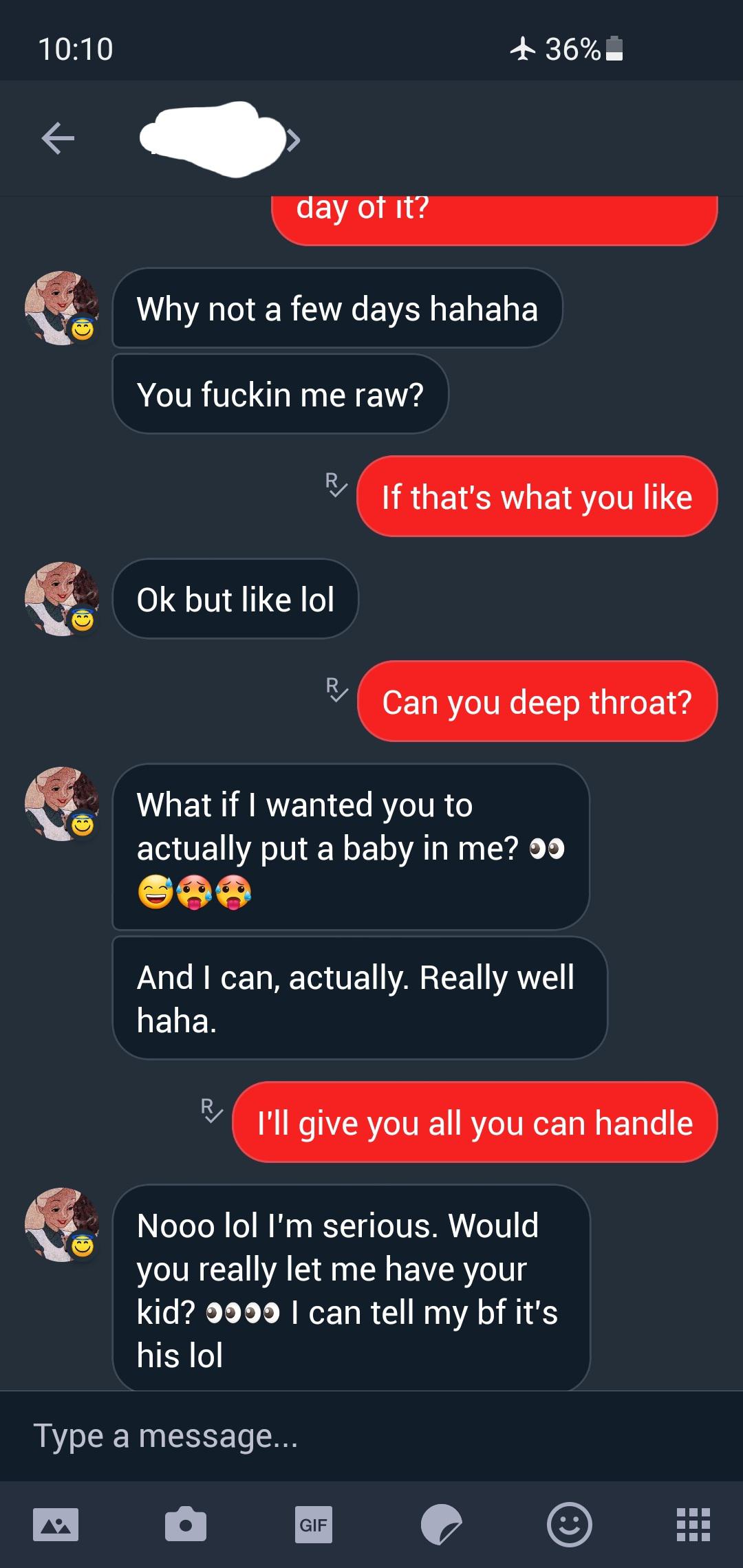This screenshot has width=743, height=1568.
Task: Tap the avatar next to 'Ok but like lol'
Action: [x=62, y=599]
